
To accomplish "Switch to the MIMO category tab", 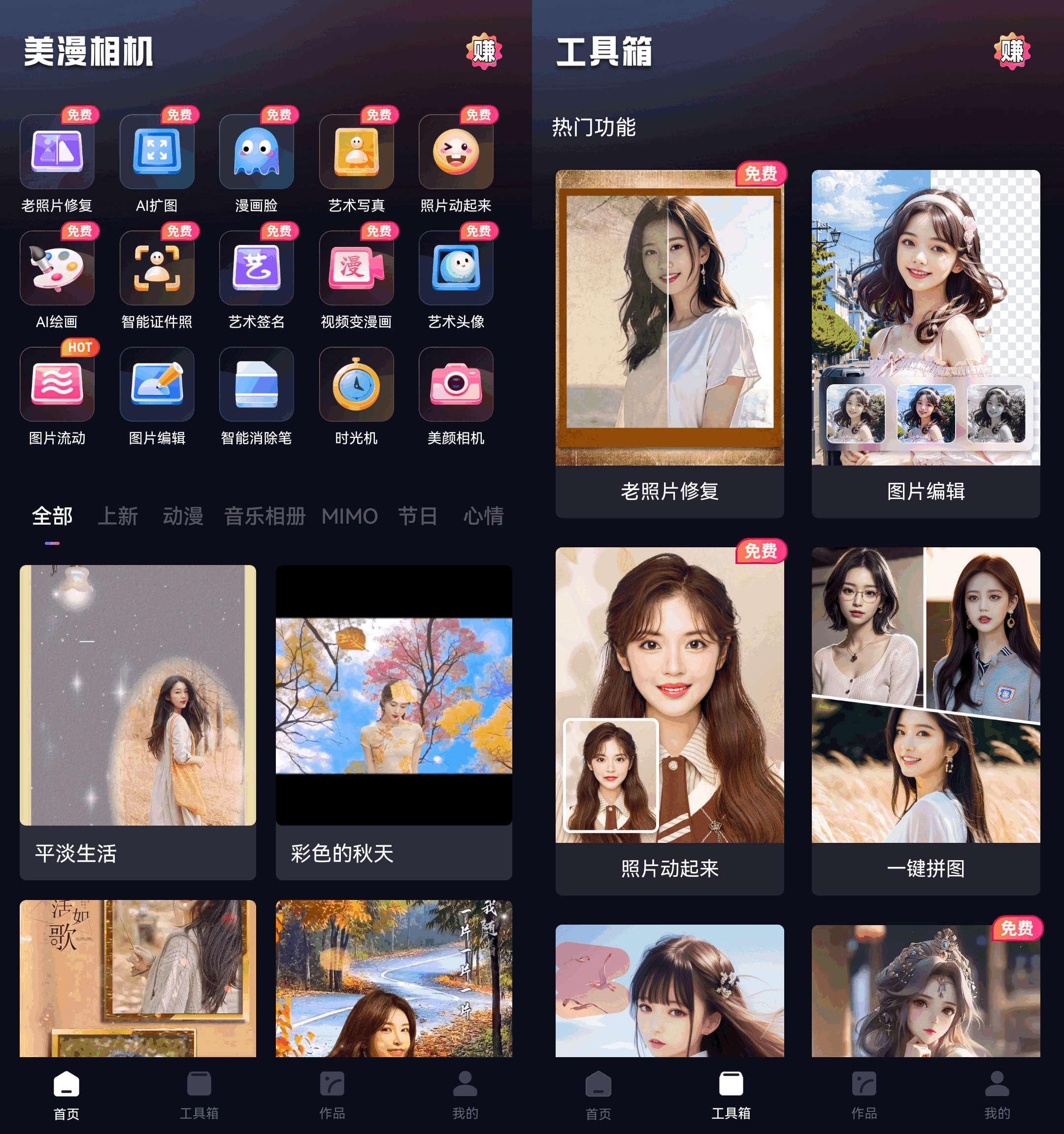I will (x=350, y=515).
